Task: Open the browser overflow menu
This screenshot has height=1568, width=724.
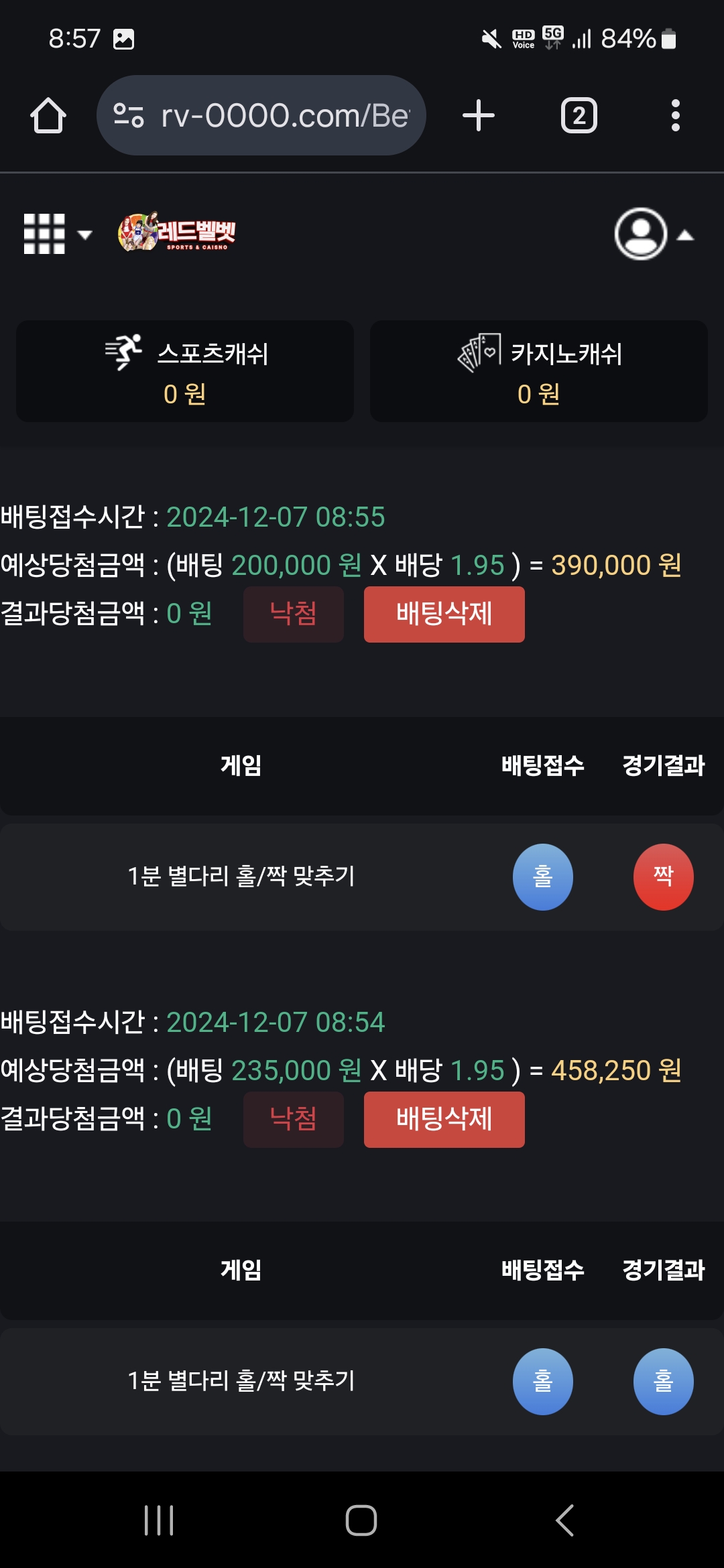Action: coord(675,116)
